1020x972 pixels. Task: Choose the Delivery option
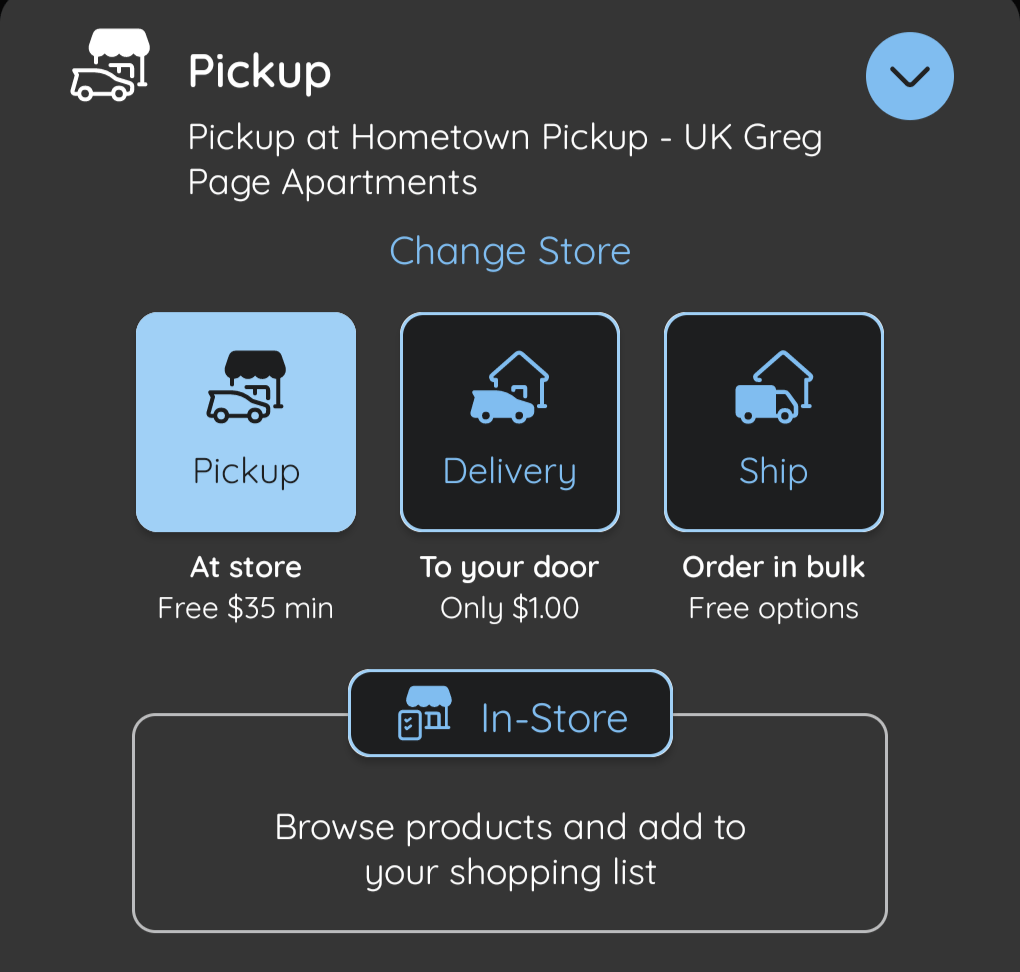[510, 422]
